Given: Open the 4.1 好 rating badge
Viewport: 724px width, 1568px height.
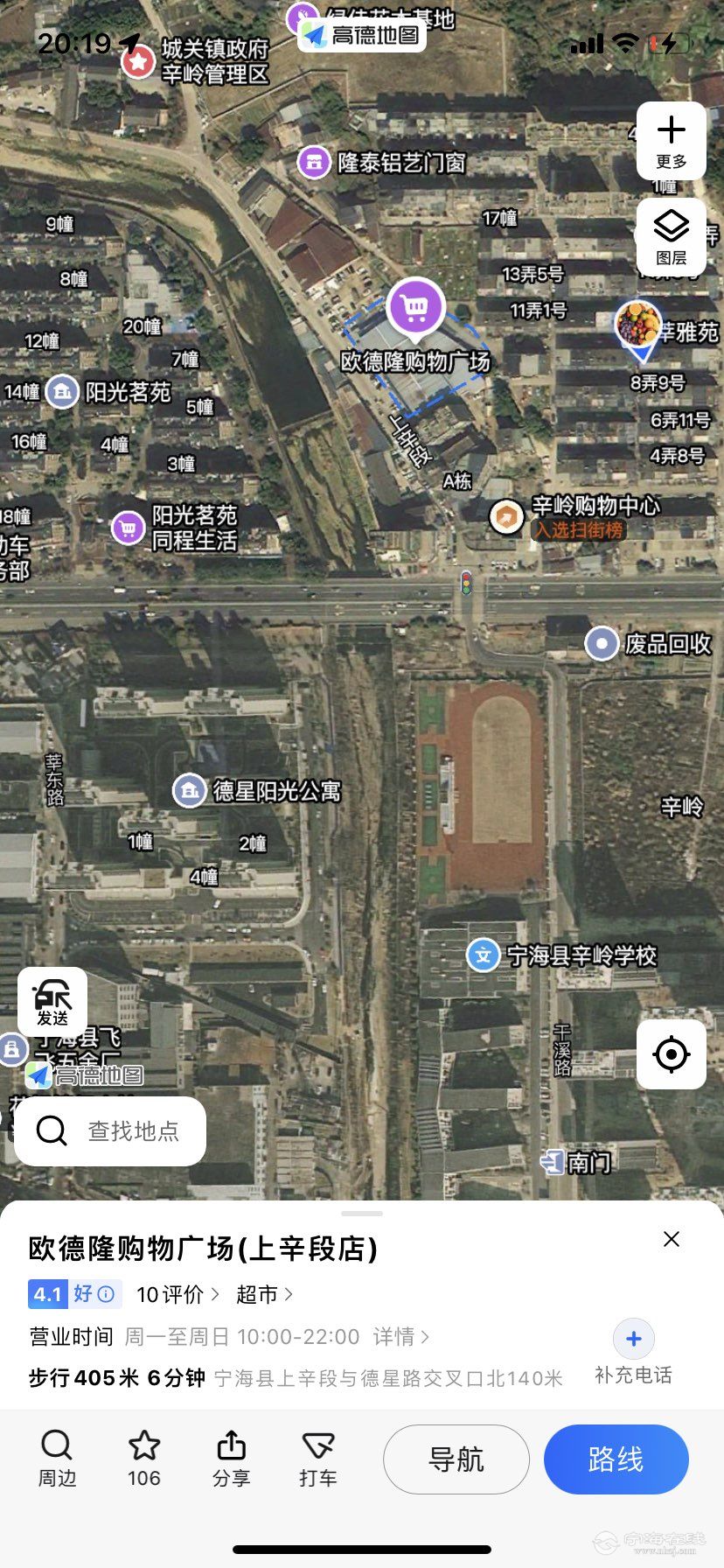Looking at the screenshot, I should point(73,1294).
